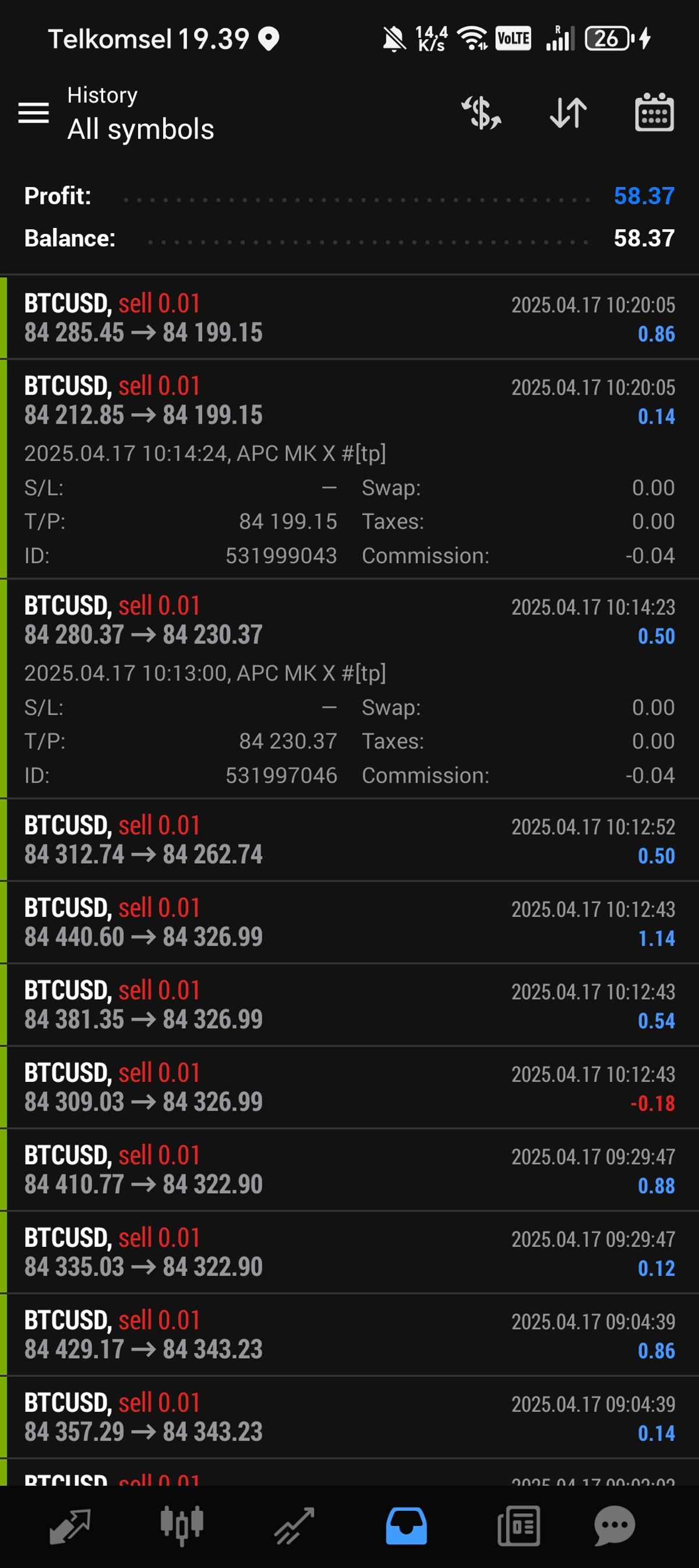The image size is (699, 1568).
Task: Tap the currency symbol filter icon
Action: (x=481, y=112)
